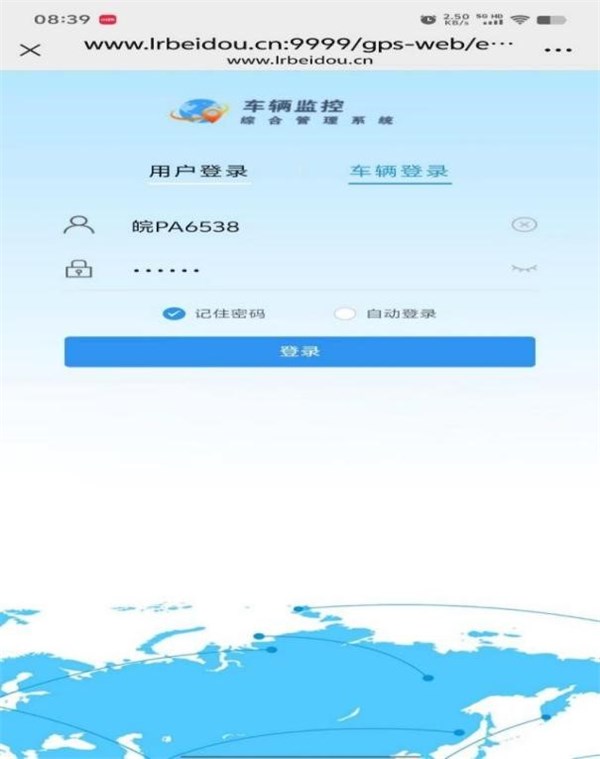
Task: Tap the username field showing 皖PA6538
Action: click(300, 226)
